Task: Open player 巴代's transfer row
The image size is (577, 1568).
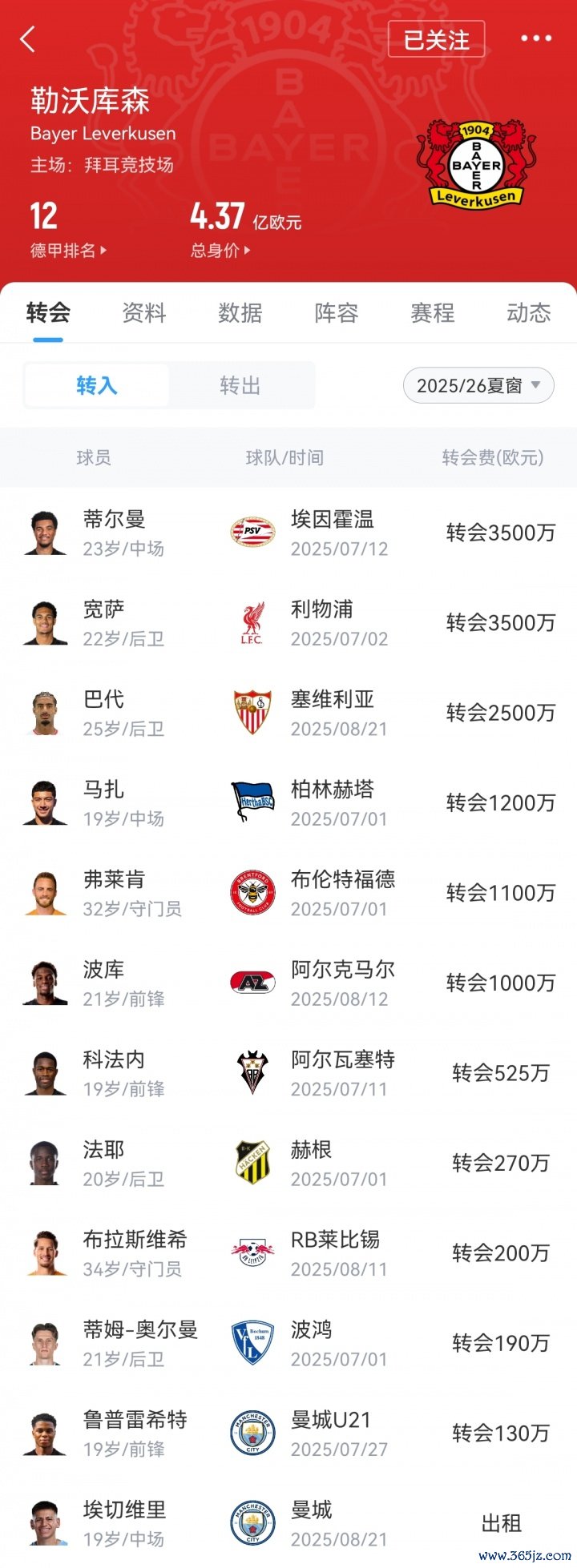Action: point(288,713)
